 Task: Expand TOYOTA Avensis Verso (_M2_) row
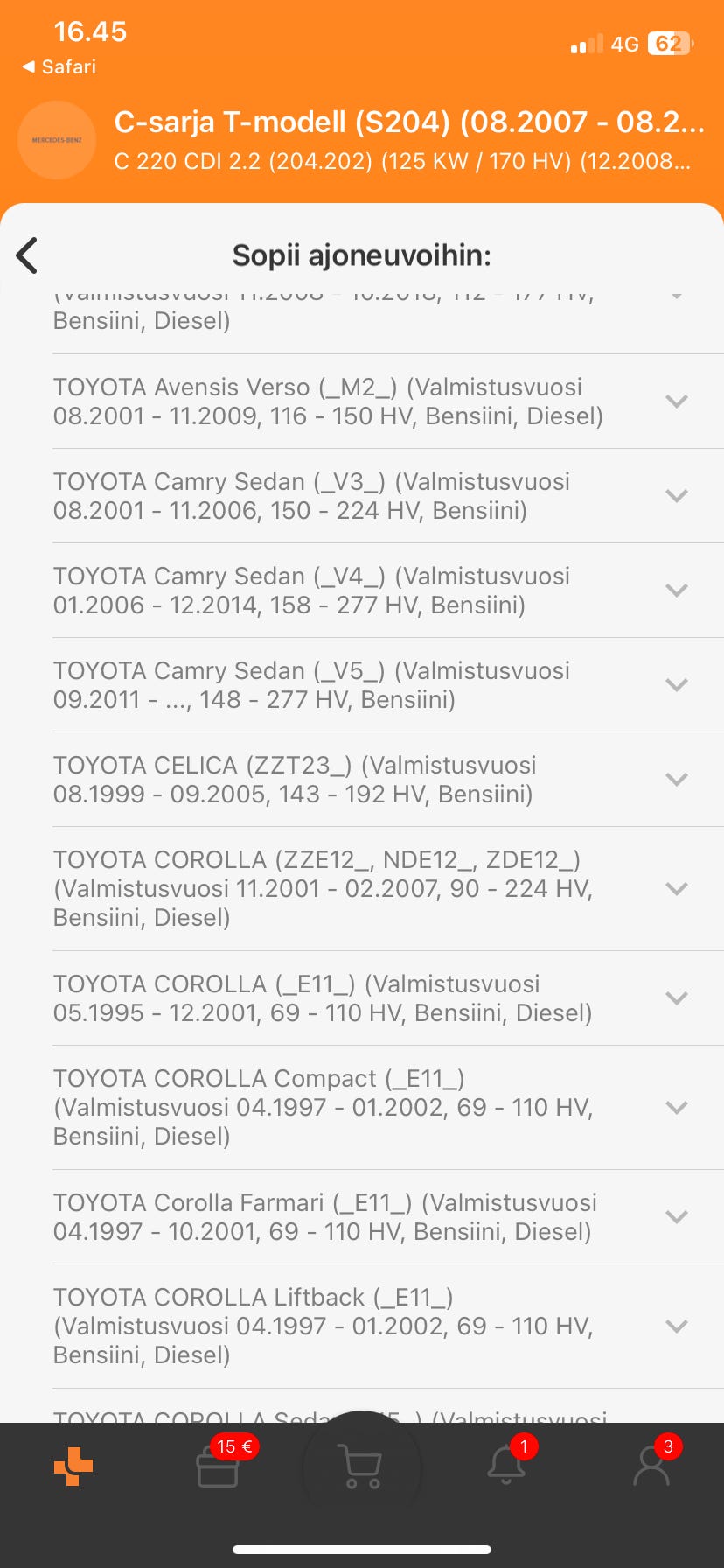pos(676,402)
